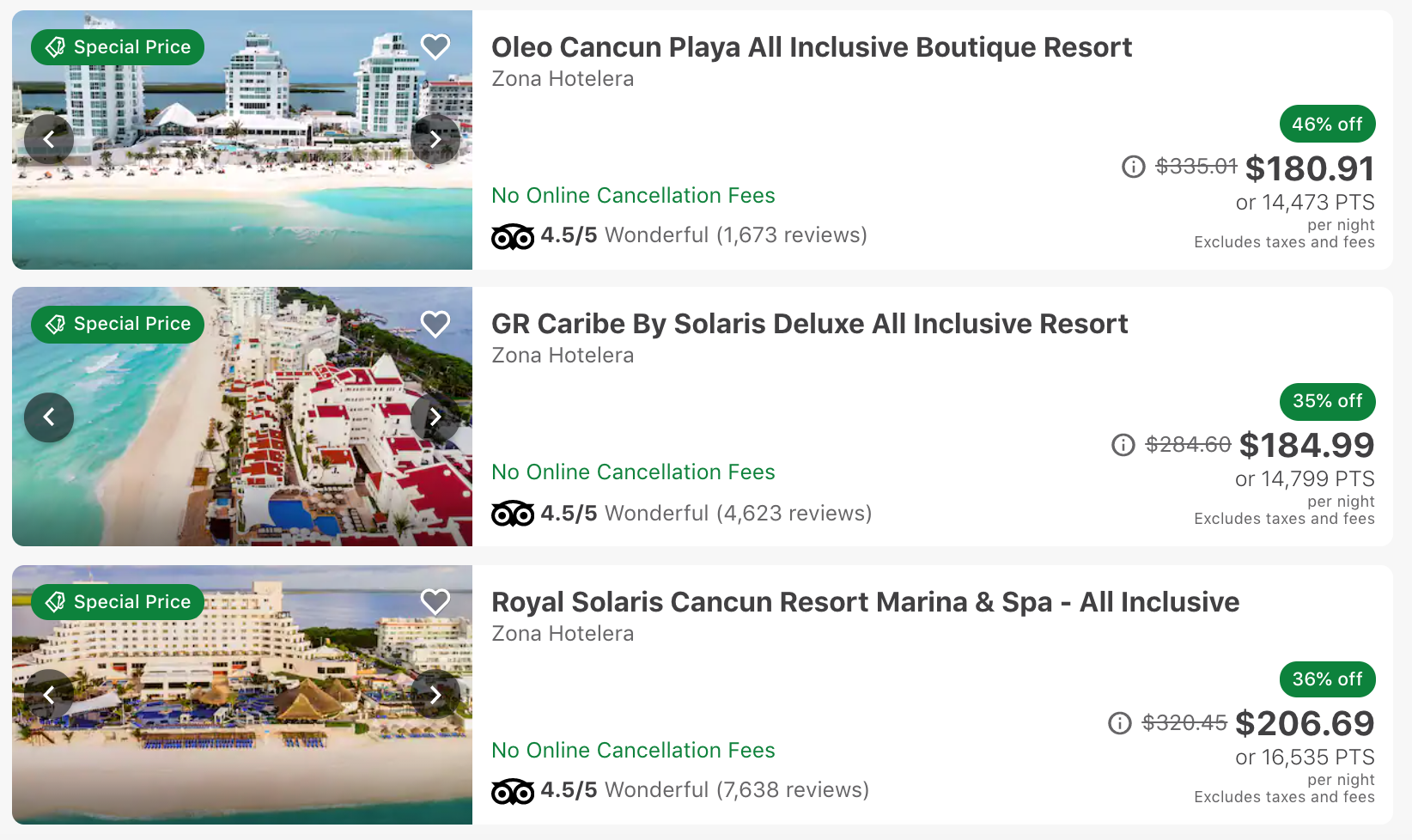Advance to next Royal Solaris Cancun photo
This screenshot has width=1412, height=840.
(x=435, y=694)
